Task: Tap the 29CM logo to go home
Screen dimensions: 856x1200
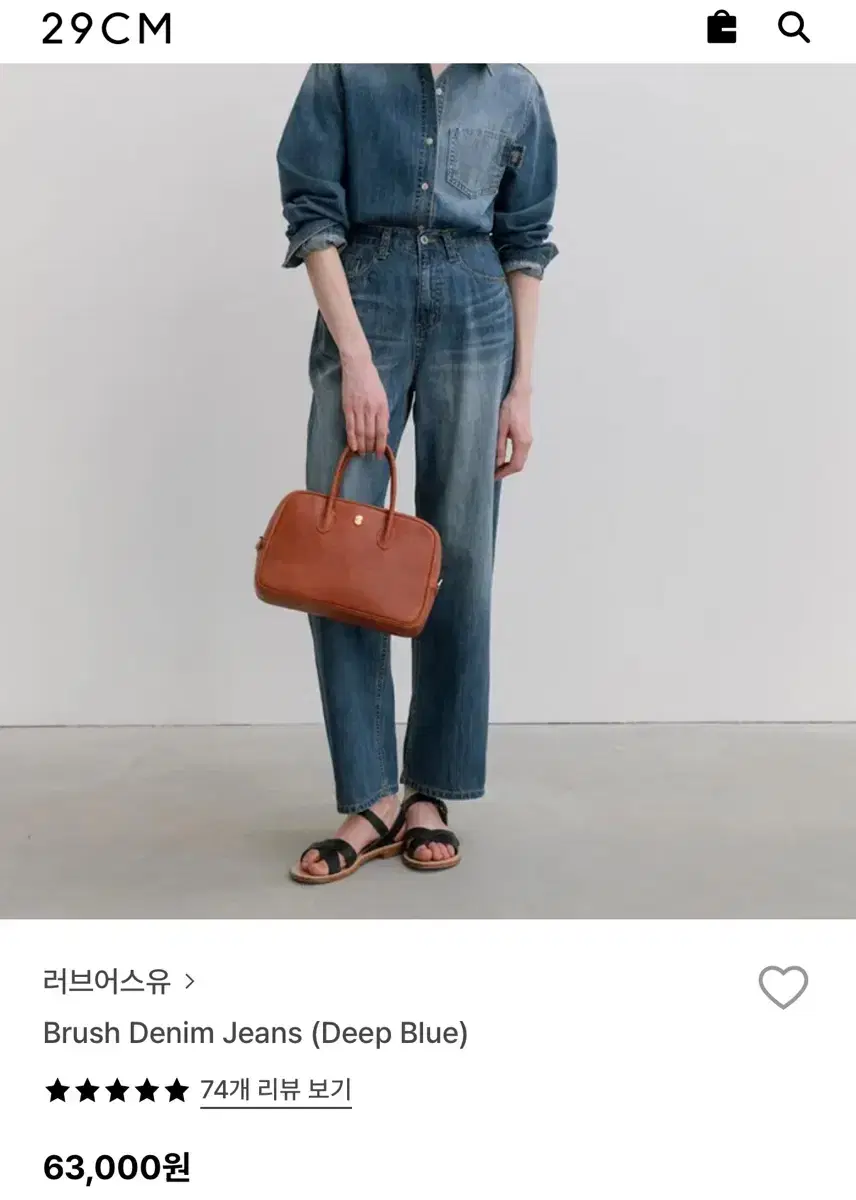Action: click(x=106, y=28)
